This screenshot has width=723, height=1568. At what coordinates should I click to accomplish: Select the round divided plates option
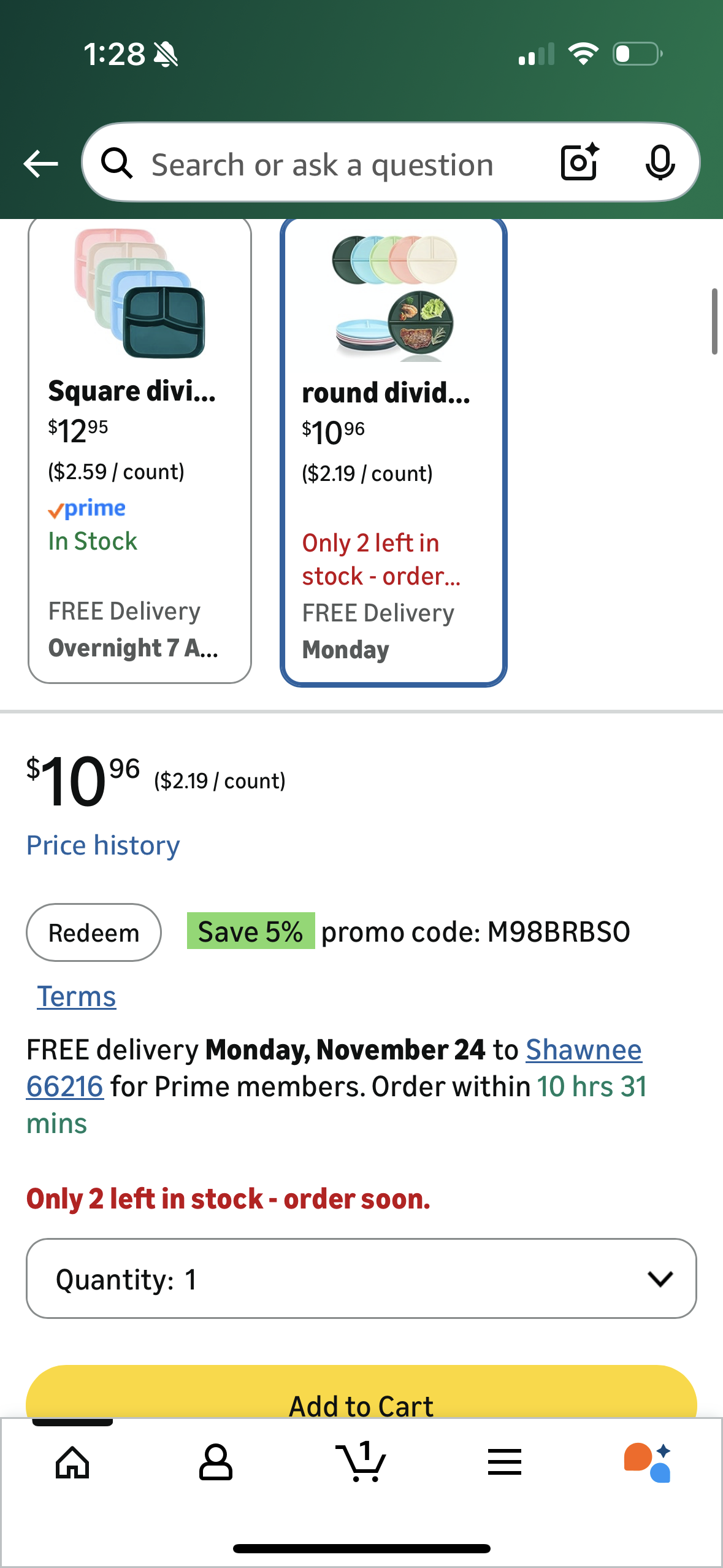[393, 453]
